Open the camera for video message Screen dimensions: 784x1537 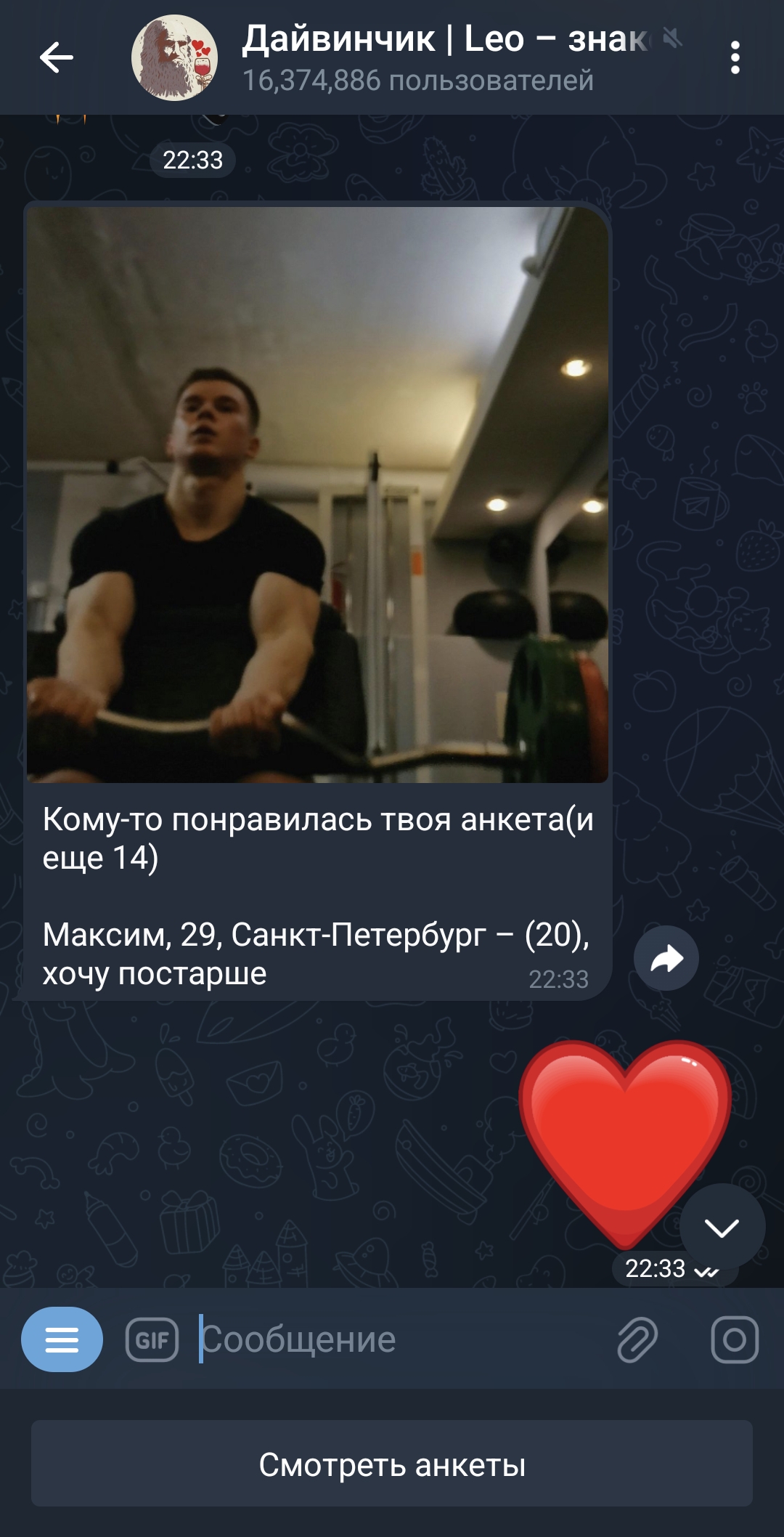(x=734, y=1339)
